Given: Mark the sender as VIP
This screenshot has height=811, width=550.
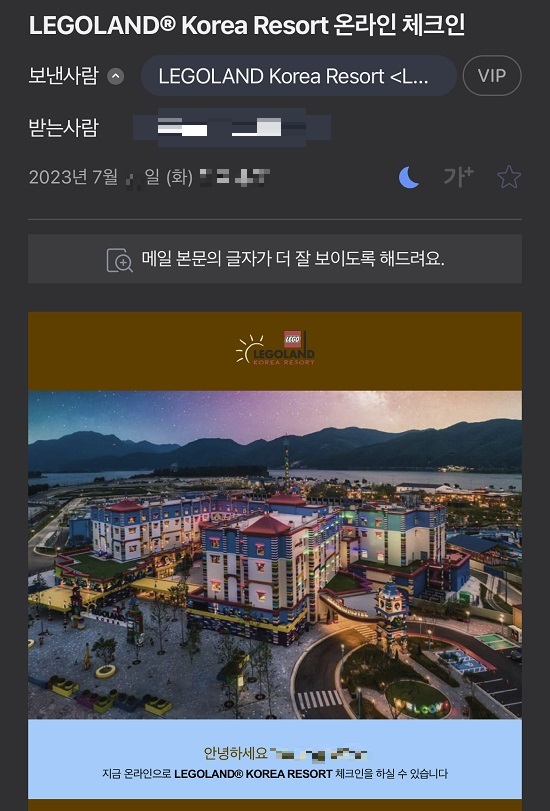Looking at the screenshot, I should (x=492, y=76).
